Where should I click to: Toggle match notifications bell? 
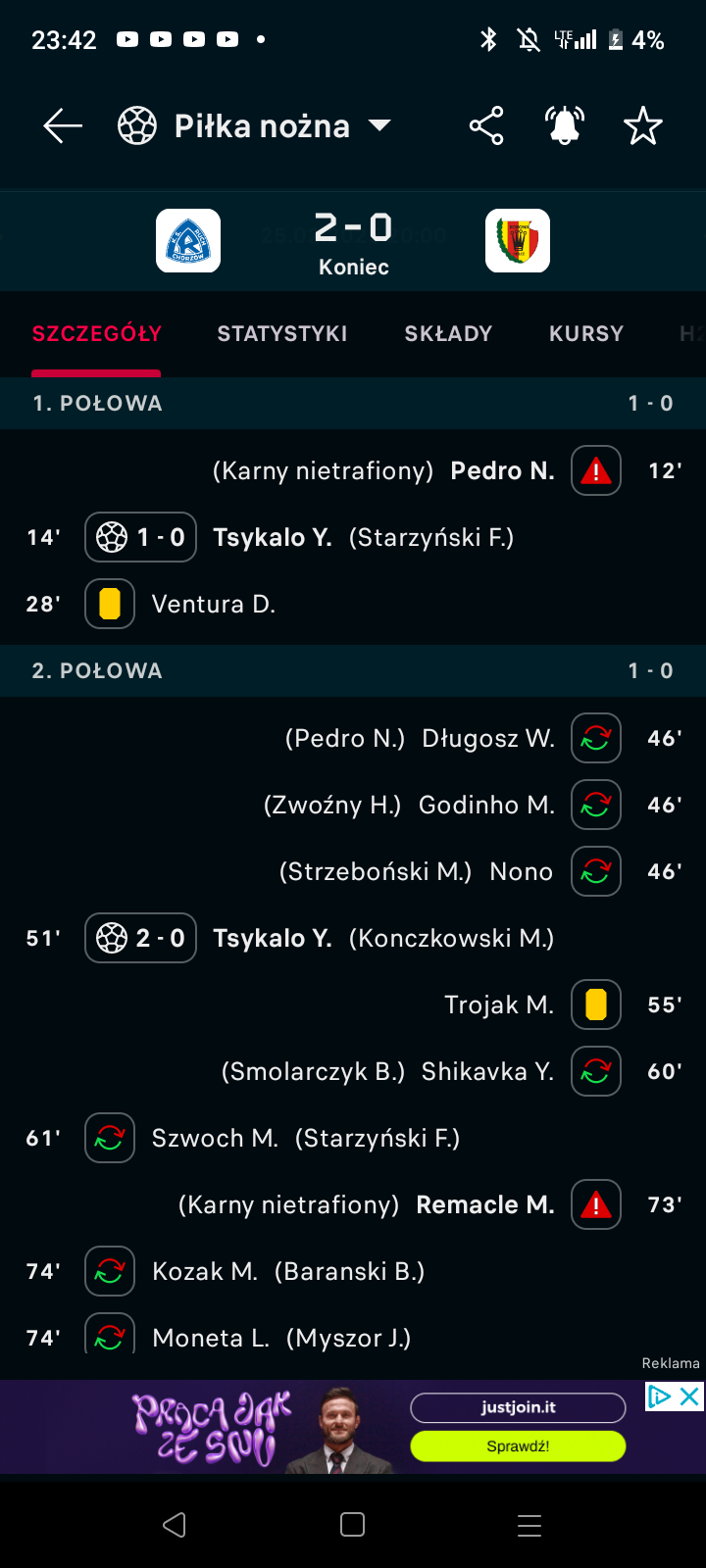(565, 126)
